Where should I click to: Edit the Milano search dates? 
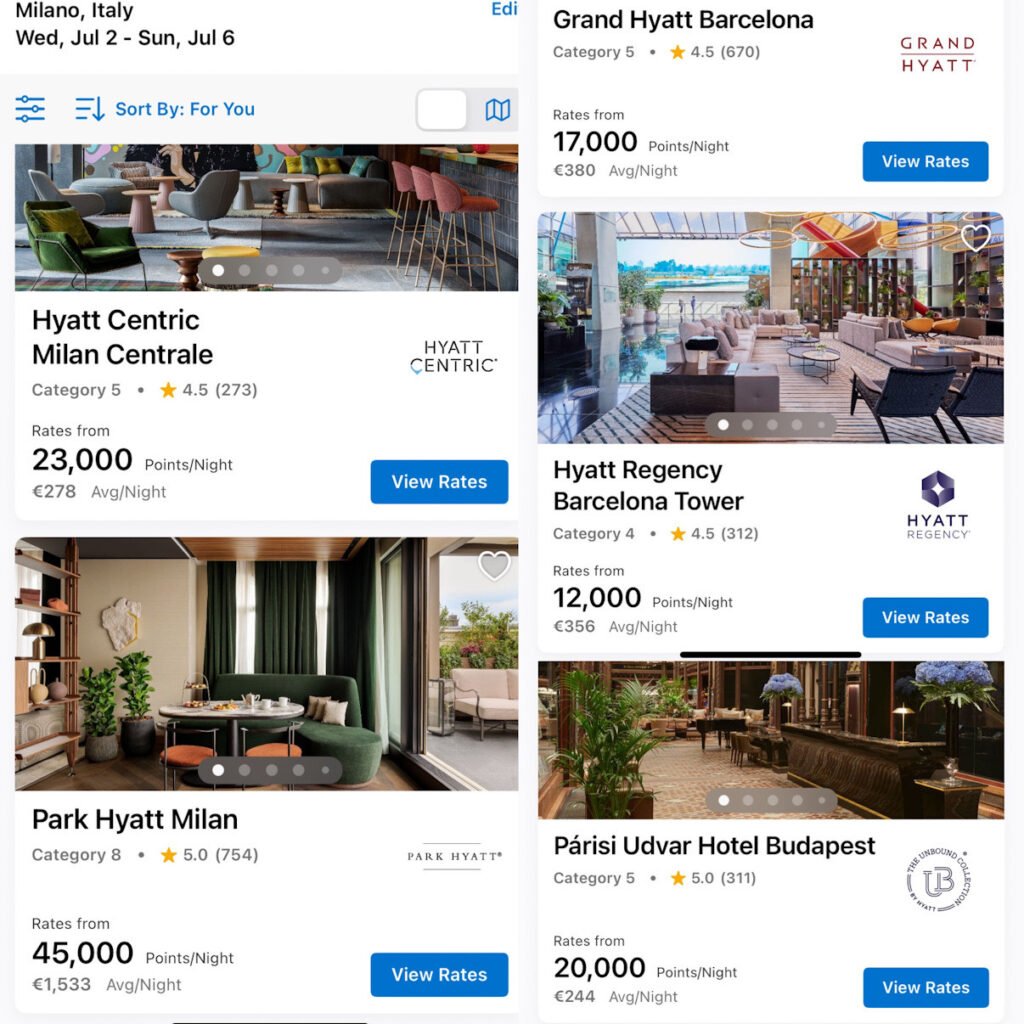(503, 10)
